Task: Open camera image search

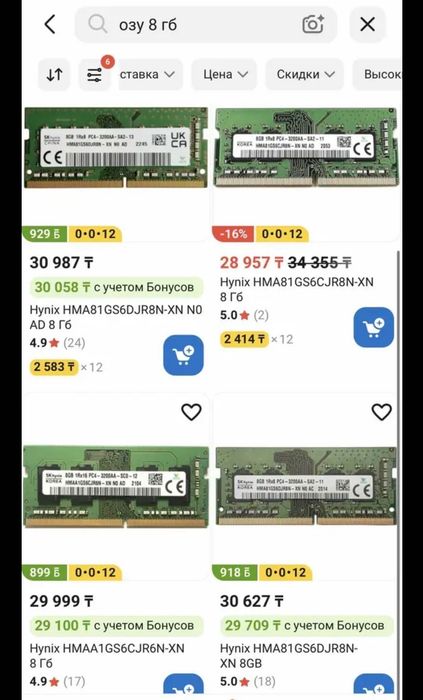Action: tap(313, 25)
